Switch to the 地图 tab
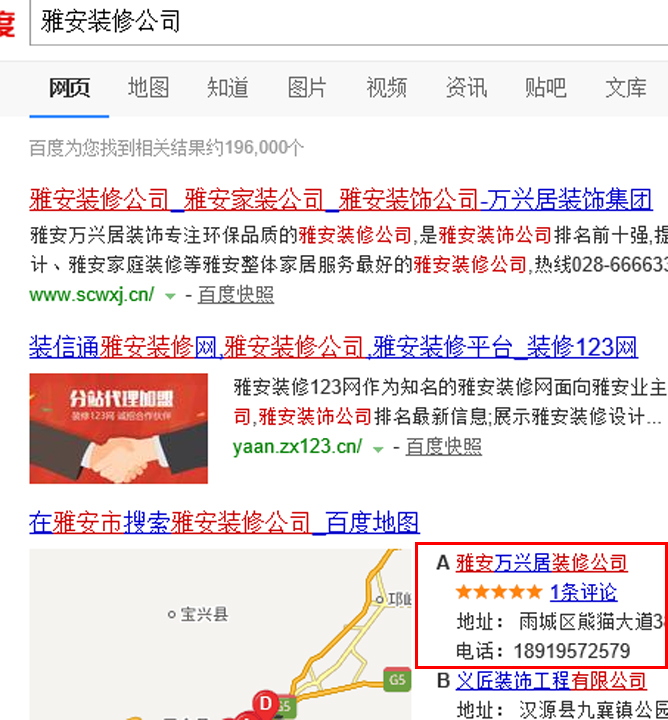This screenshot has height=720, width=668. [x=148, y=88]
